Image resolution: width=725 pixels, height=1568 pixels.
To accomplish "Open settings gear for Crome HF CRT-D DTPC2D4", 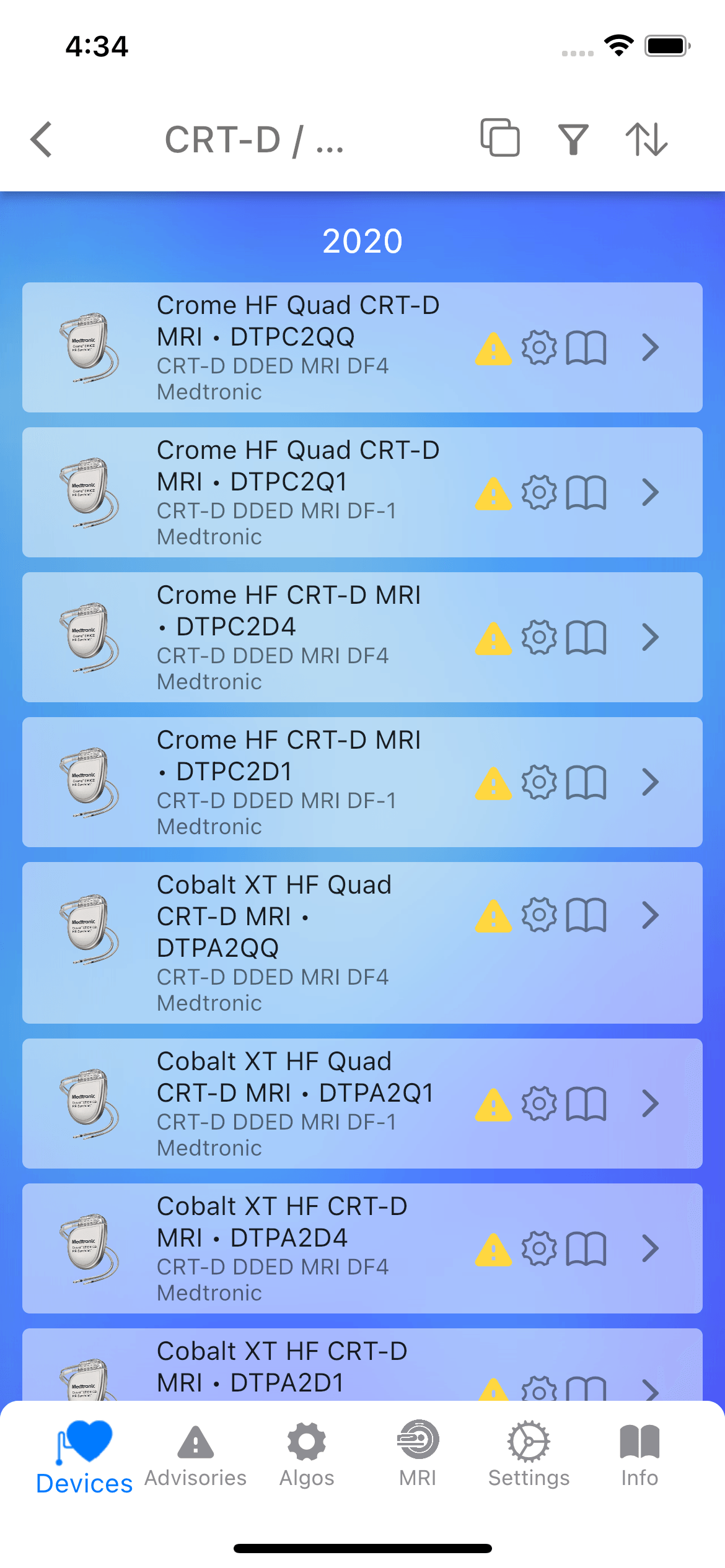I will click(538, 638).
